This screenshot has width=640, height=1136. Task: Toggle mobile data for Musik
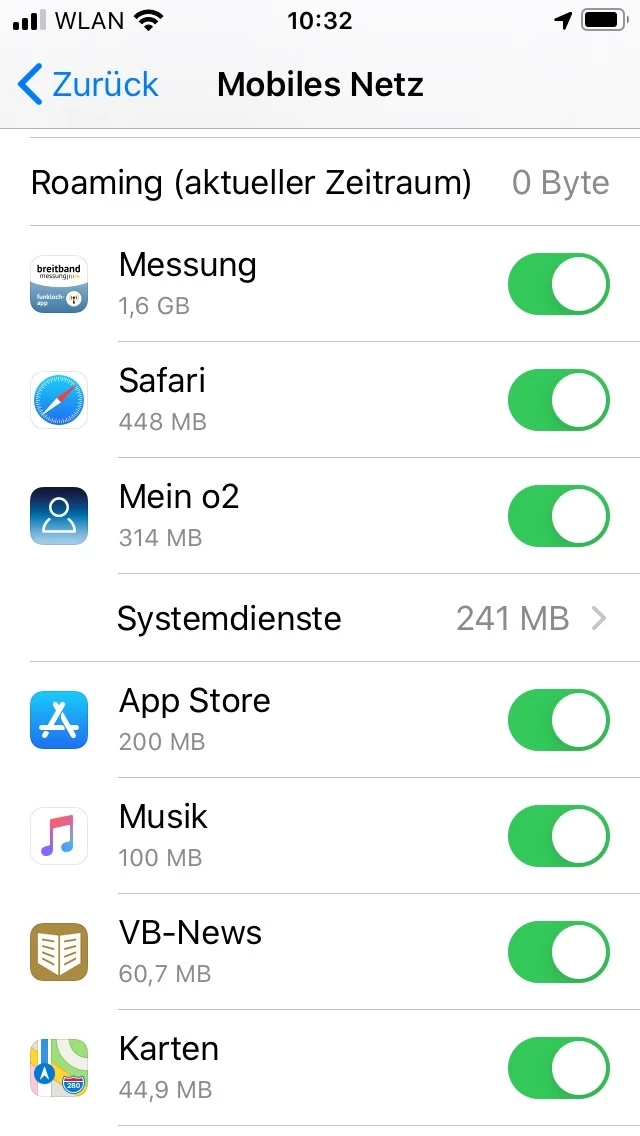558,836
